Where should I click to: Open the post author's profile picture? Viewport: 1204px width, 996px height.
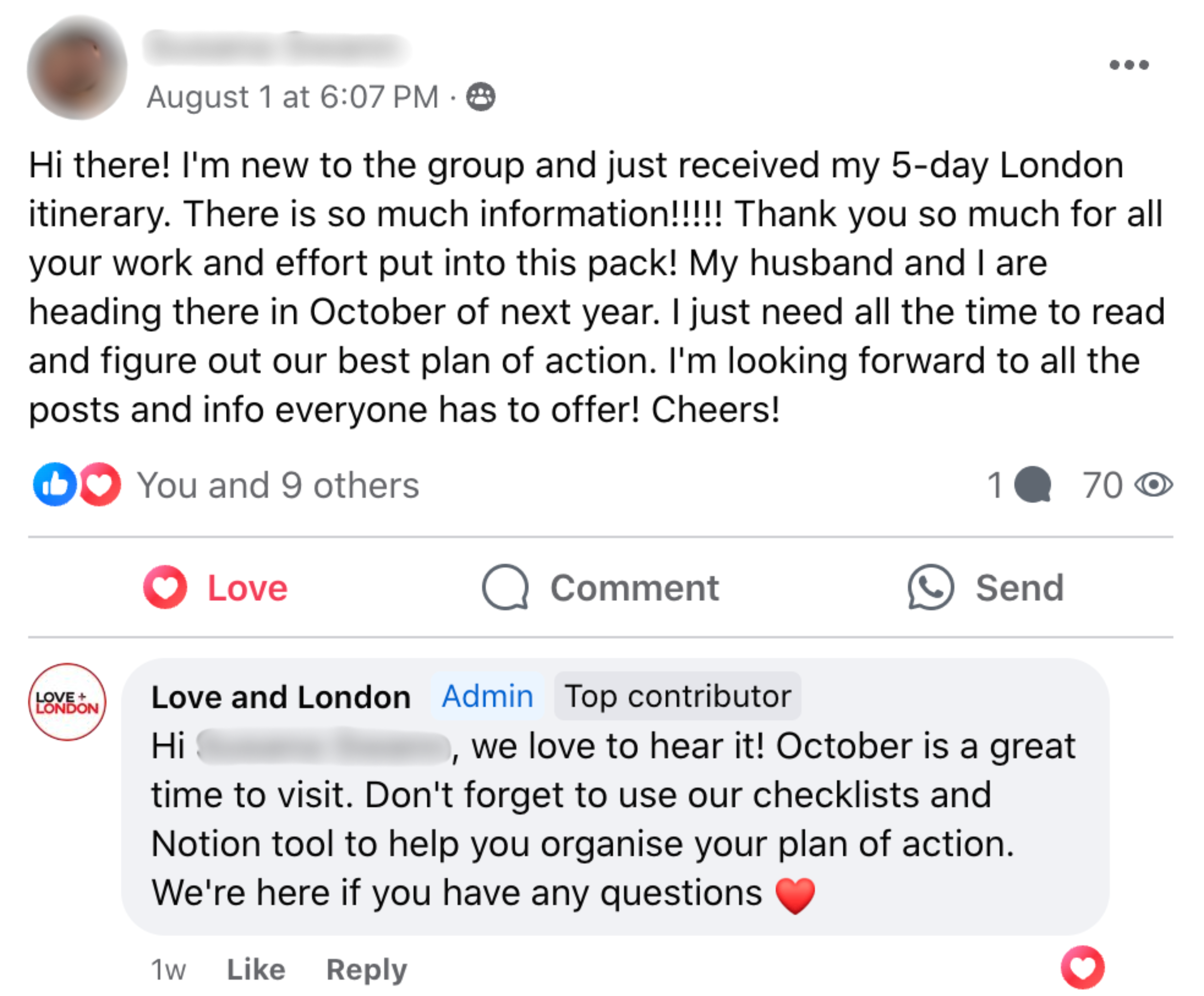point(77,68)
